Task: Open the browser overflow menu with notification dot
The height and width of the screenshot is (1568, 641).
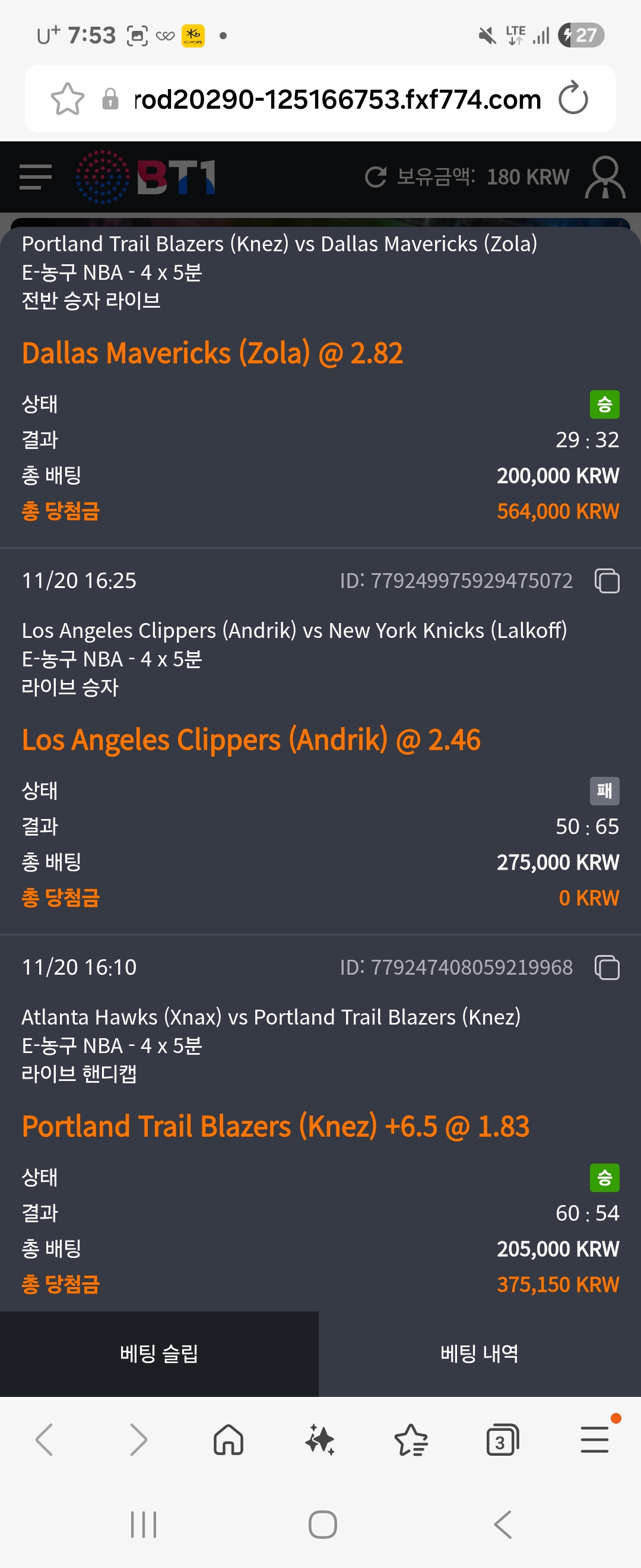Action: pyautogui.click(x=594, y=1440)
